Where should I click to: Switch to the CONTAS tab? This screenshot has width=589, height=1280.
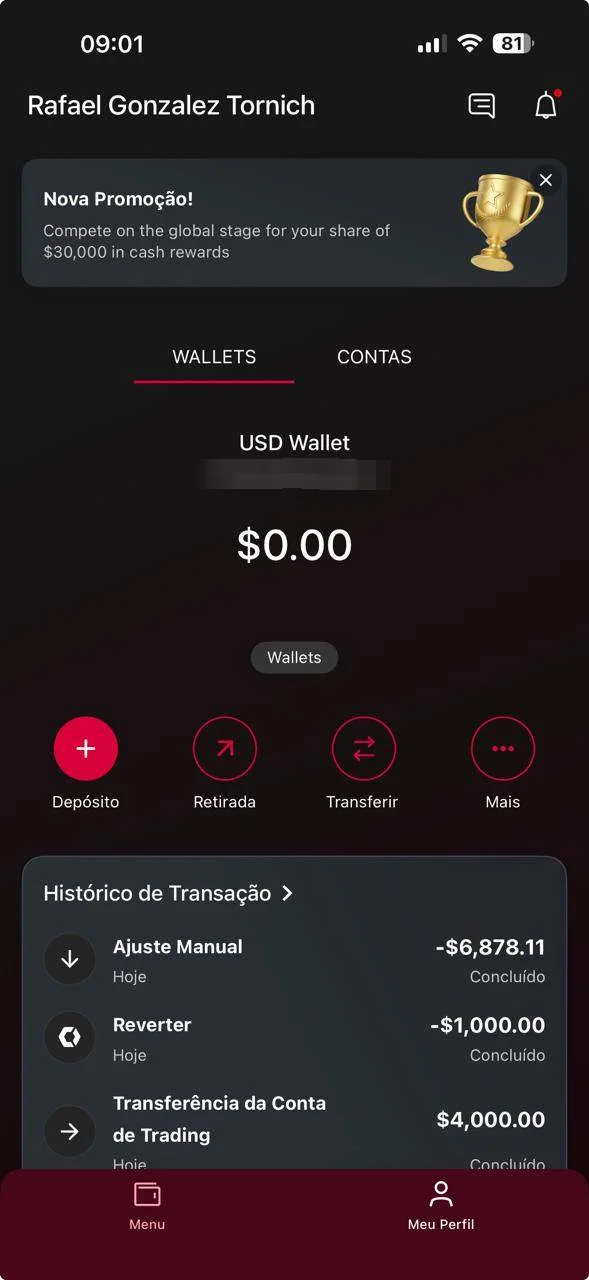pyautogui.click(x=374, y=357)
